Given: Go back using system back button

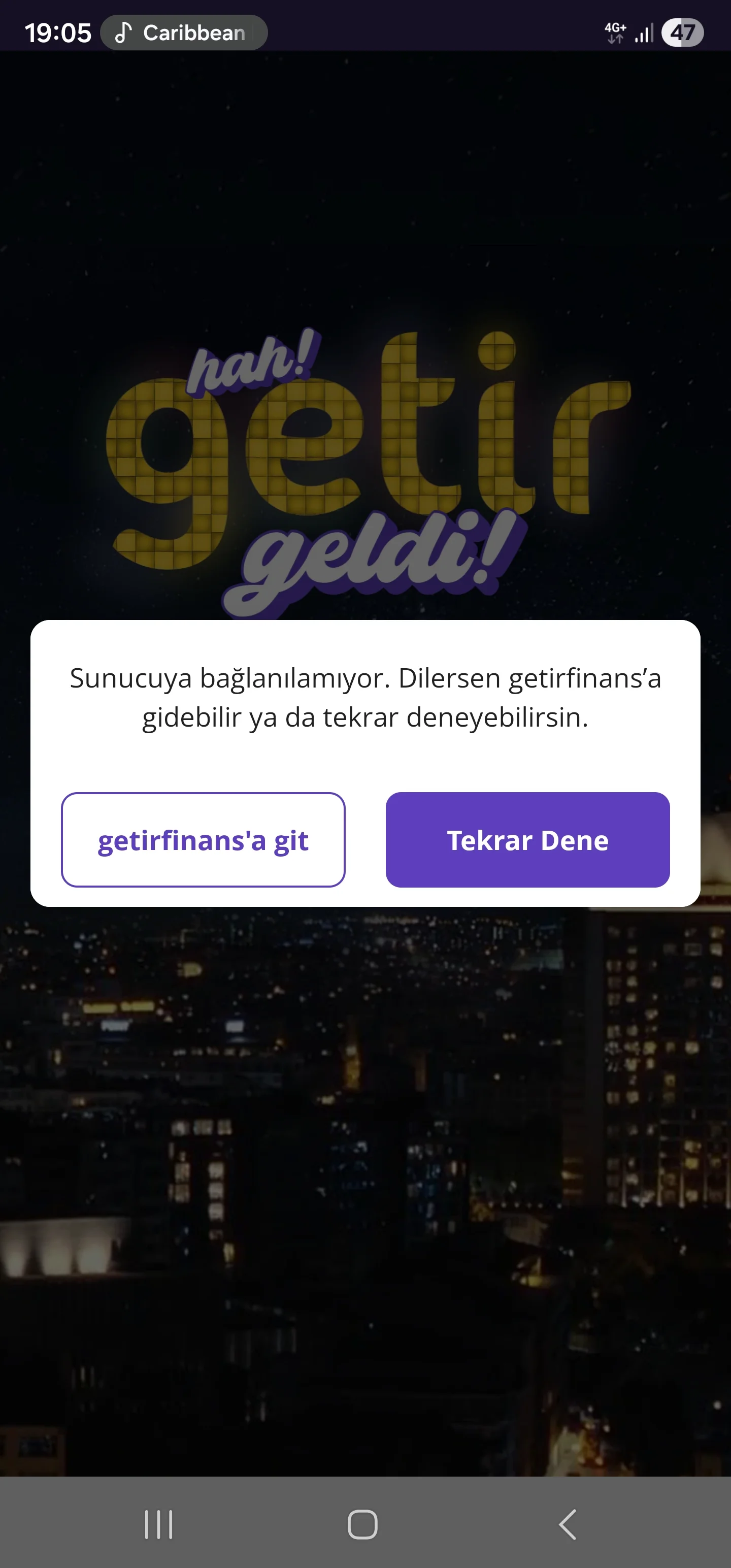Looking at the screenshot, I should 567,1525.
